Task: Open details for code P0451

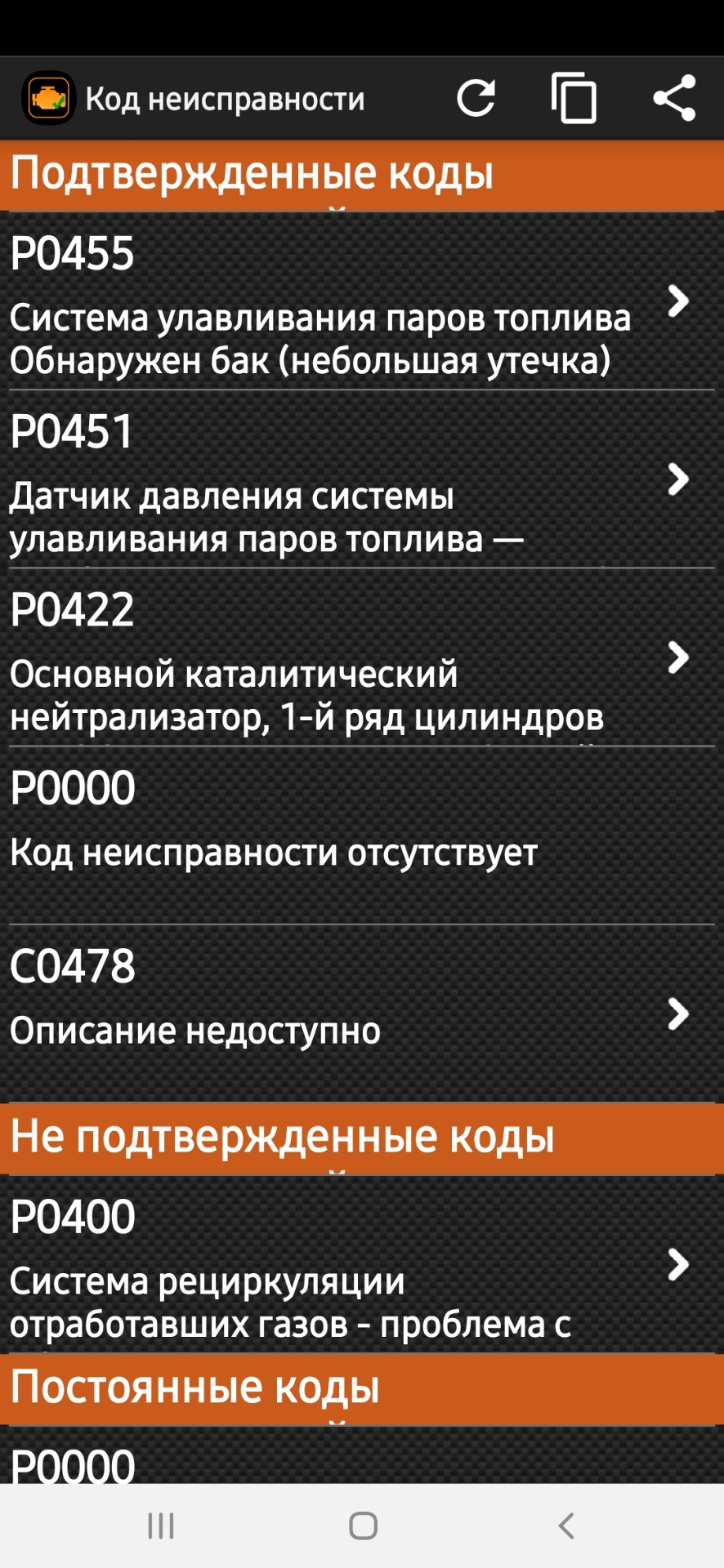Action: [361, 480]
